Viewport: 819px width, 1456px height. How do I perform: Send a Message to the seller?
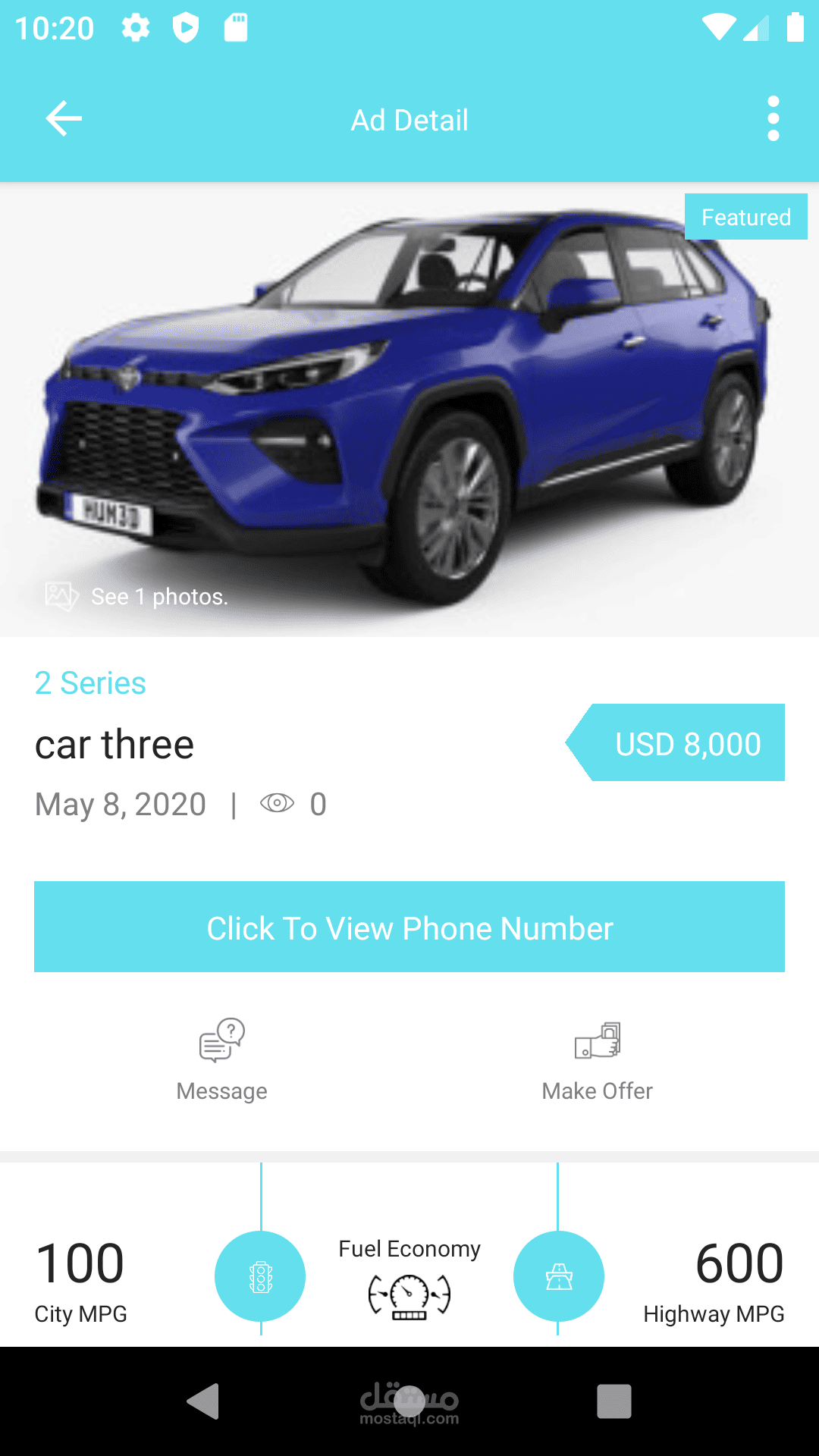pyautogui.click(x=221, y=1060)
